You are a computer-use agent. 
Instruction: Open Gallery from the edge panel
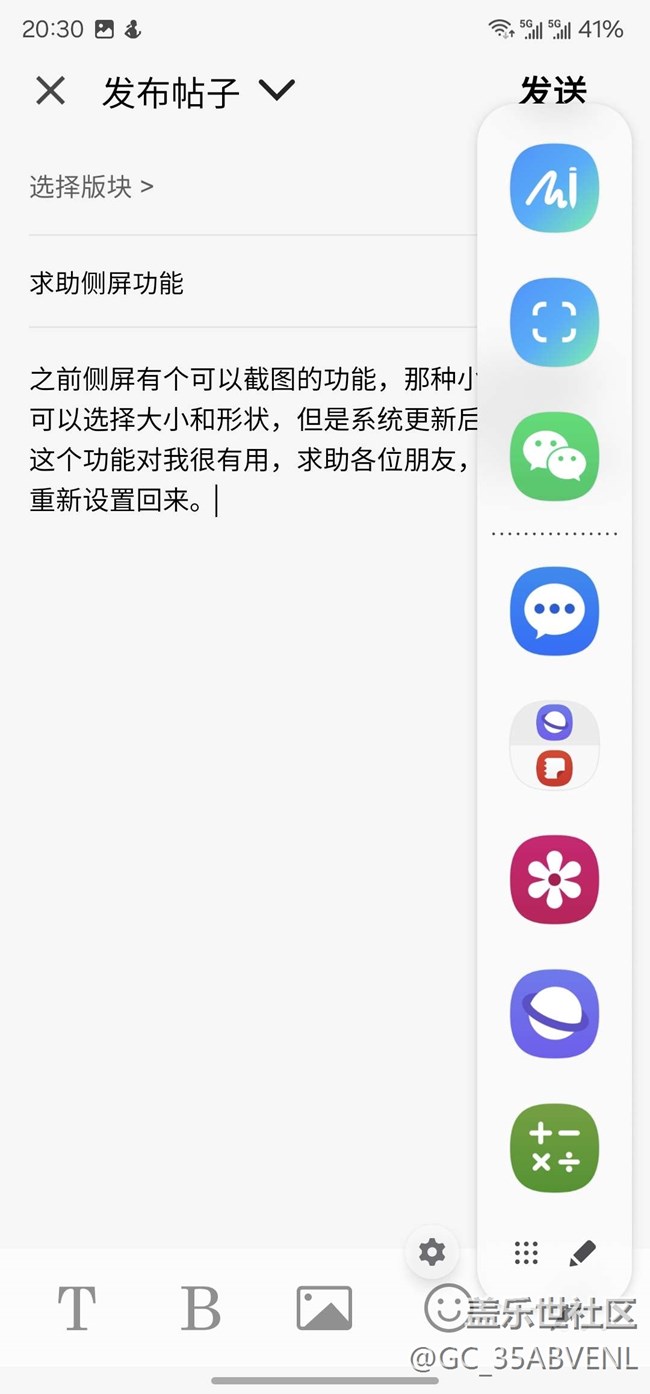(554, 879)
